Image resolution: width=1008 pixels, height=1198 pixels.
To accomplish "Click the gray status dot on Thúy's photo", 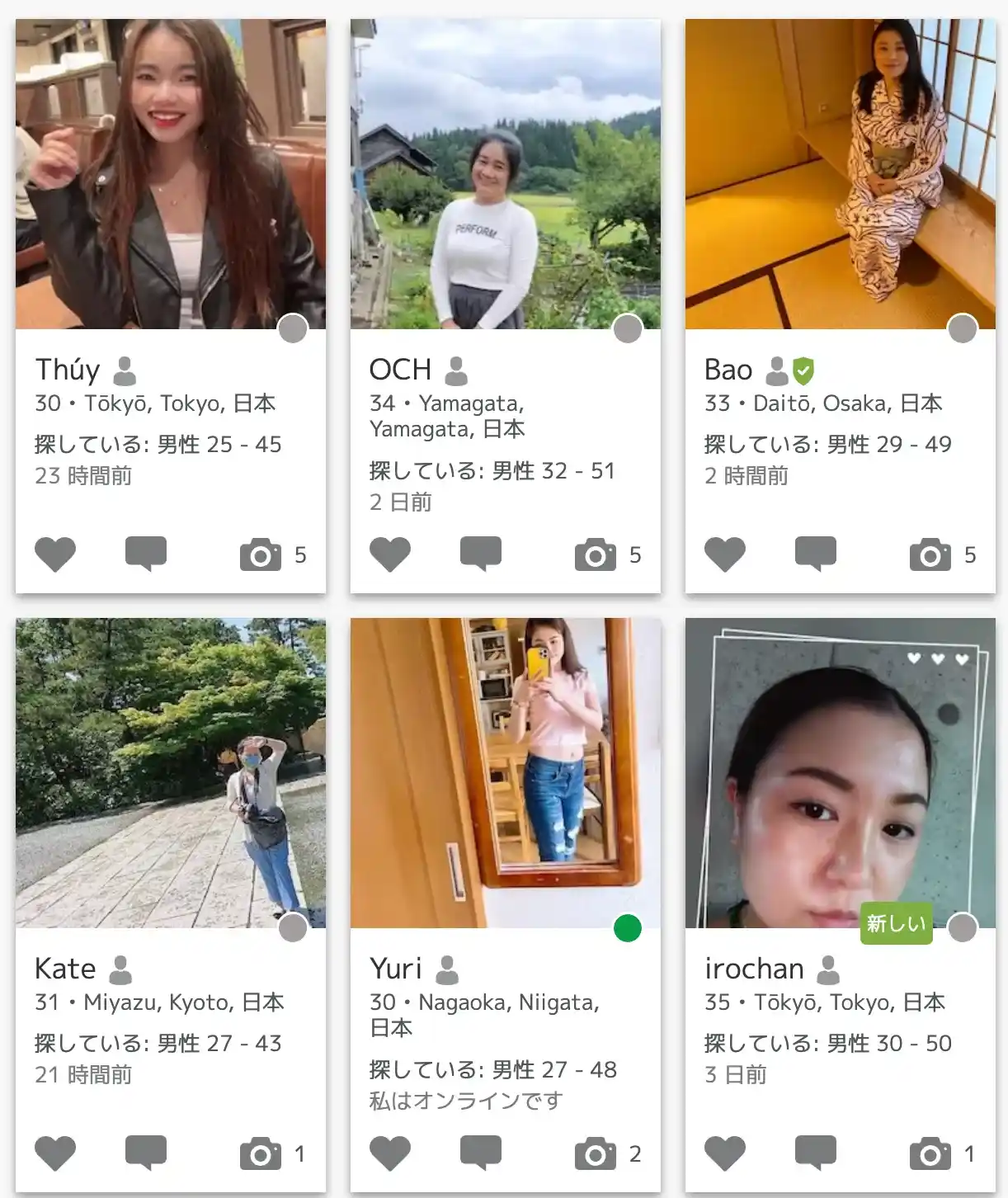I will click(293, 329).
